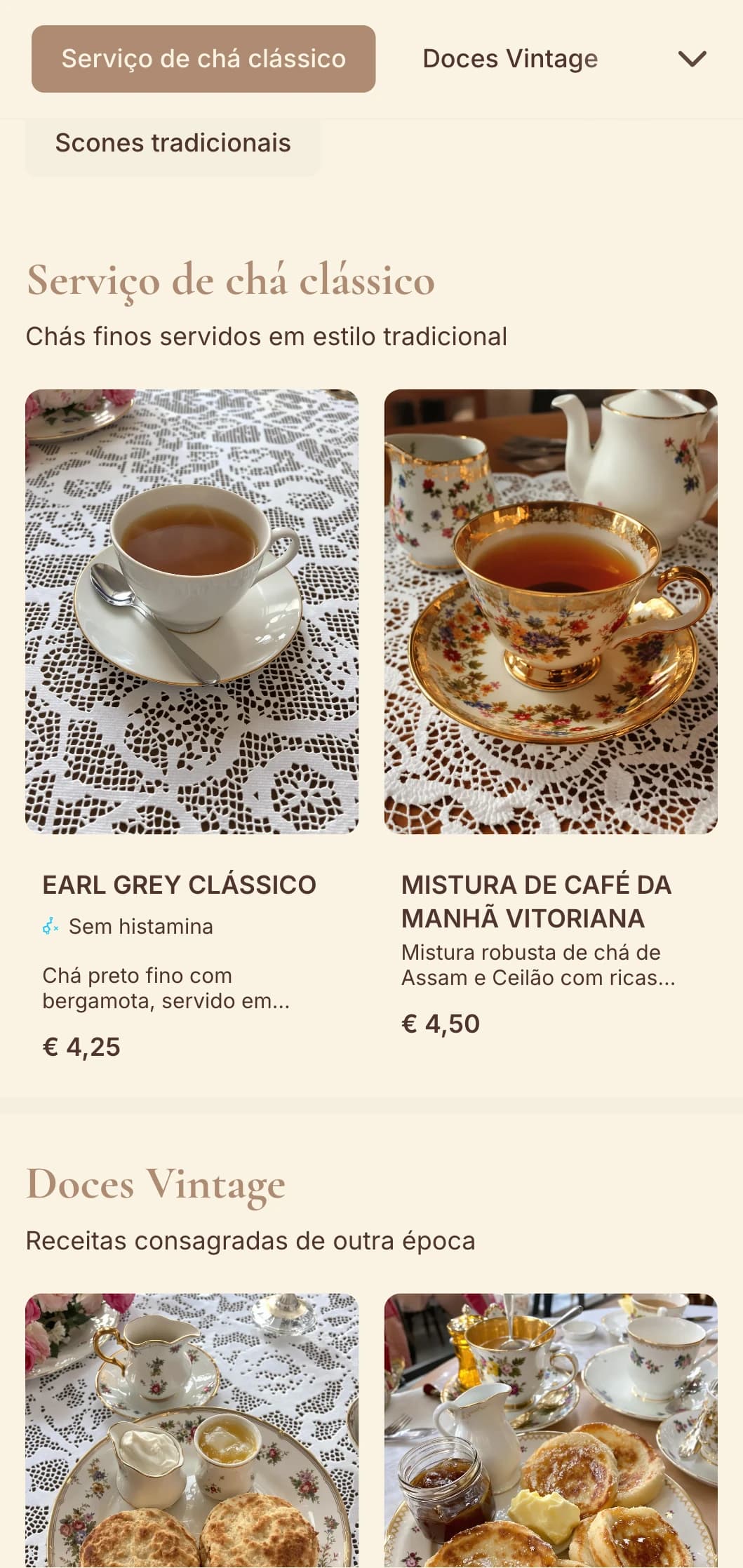This screenshot has height=1568, width=743.
Task: Click the Sem histamina dietary label
Action: pos(140,925)
